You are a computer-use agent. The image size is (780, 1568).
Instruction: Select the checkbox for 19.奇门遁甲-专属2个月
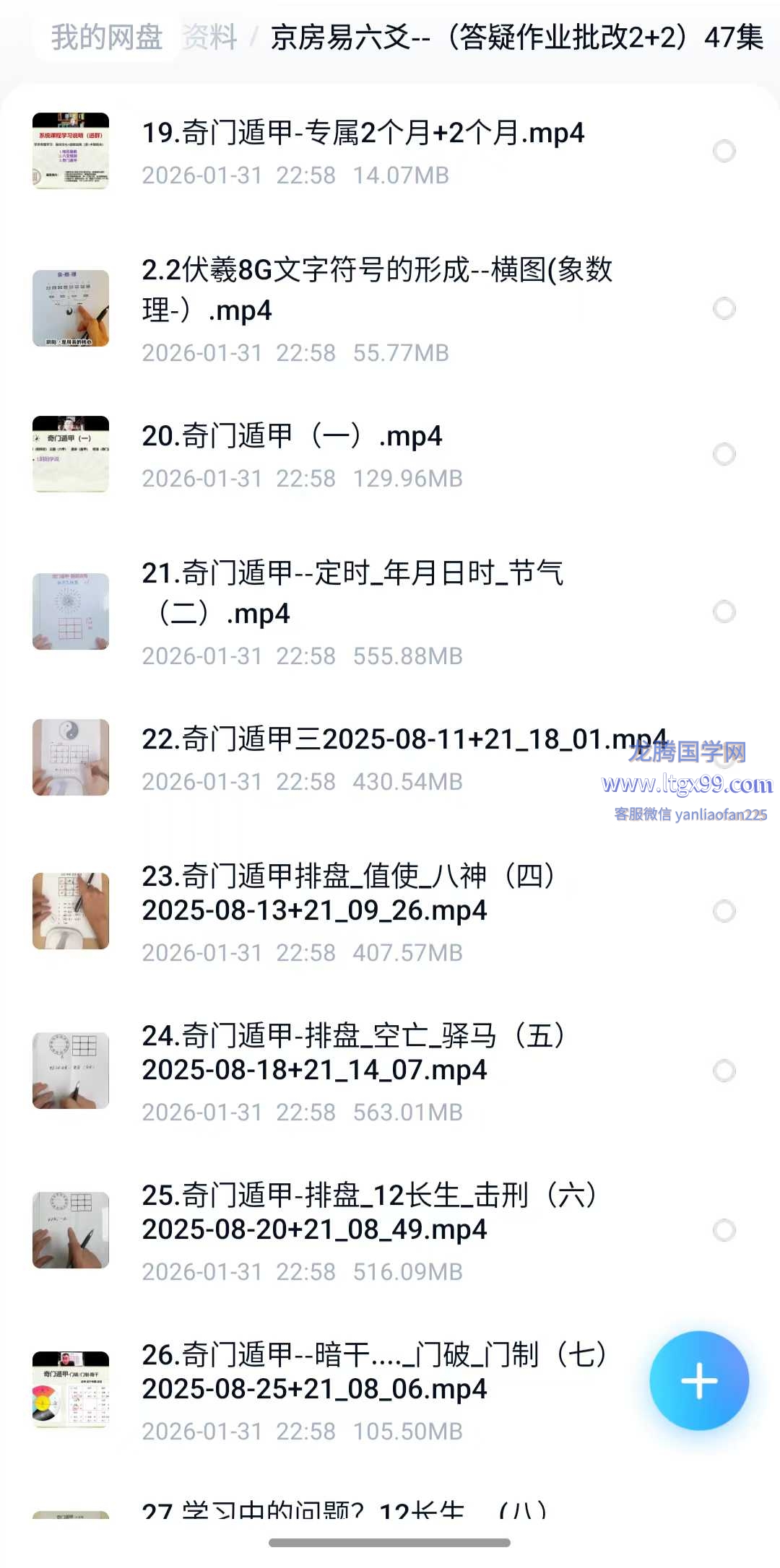pos(724,152)
